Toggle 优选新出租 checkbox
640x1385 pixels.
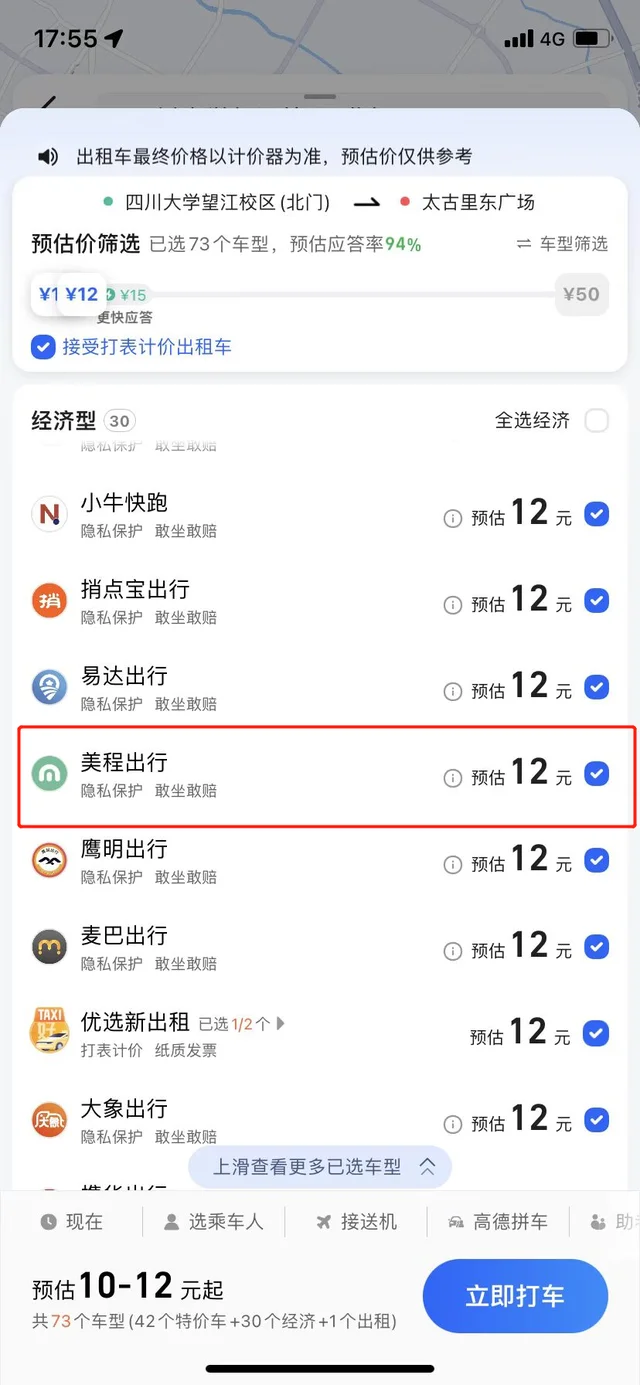click(596, 1033)
